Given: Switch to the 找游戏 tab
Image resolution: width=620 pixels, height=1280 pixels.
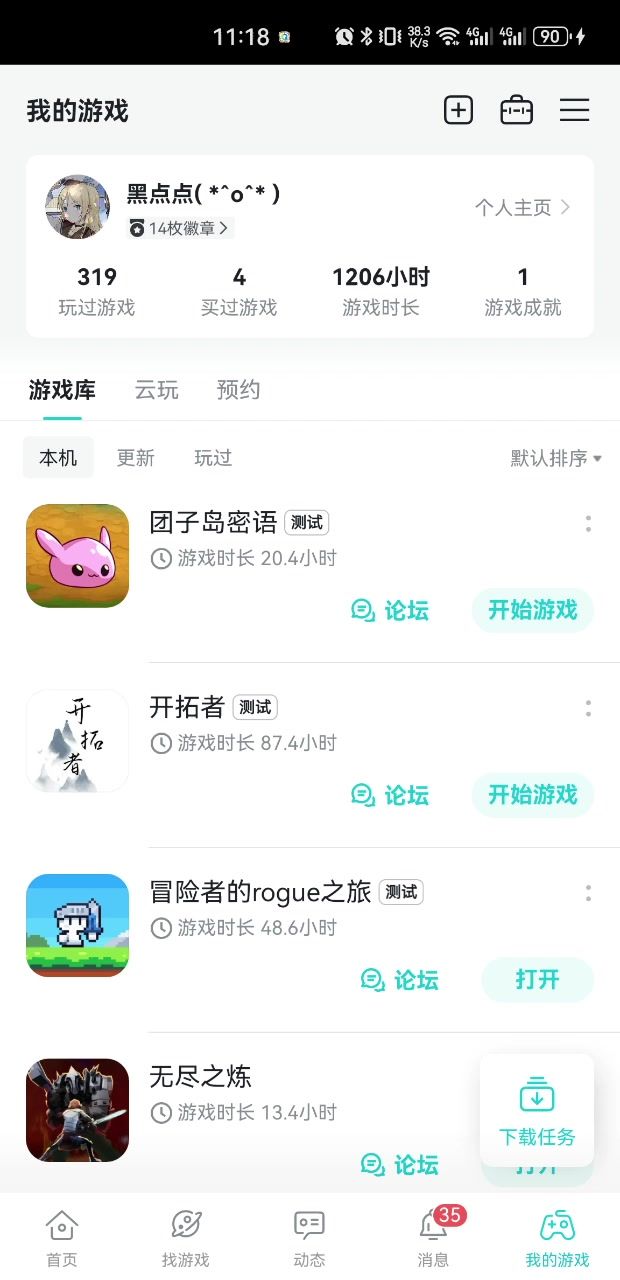Looking at the screenshot, I should click(x=186, y=1238).
